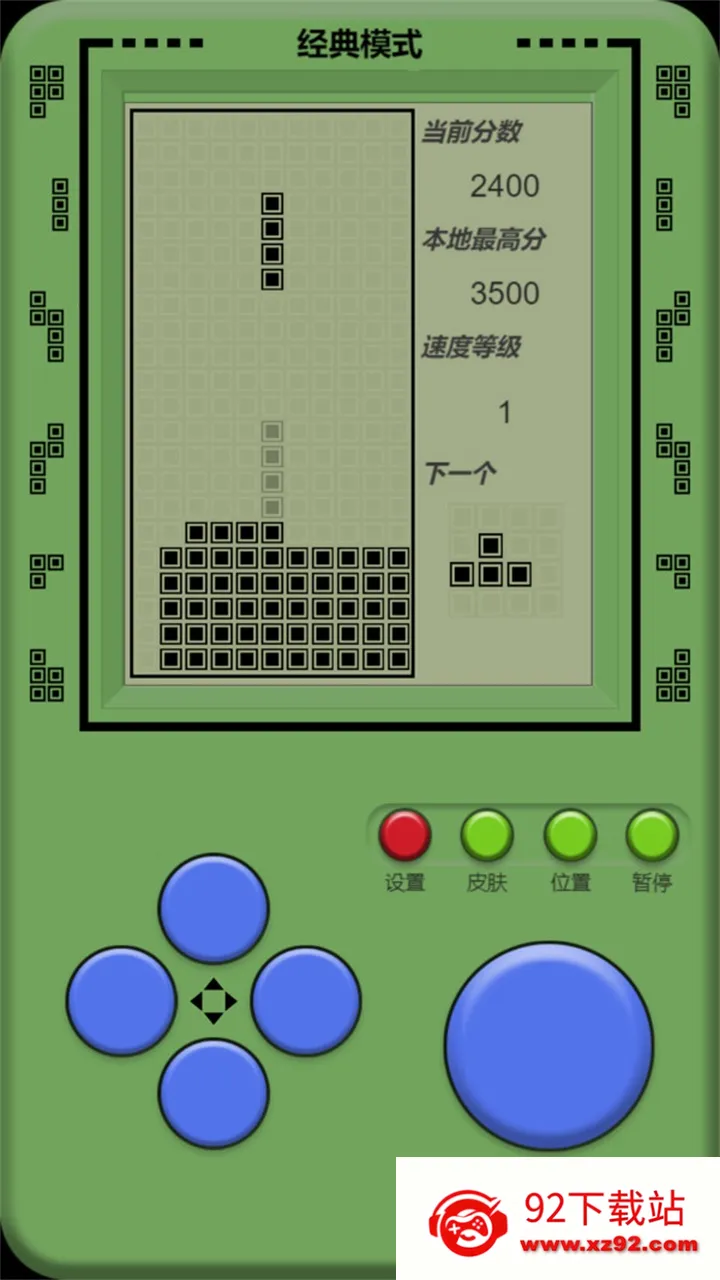Open settings with the red 设置 button
The image size is (720, 1280).
tap(405, 836)
